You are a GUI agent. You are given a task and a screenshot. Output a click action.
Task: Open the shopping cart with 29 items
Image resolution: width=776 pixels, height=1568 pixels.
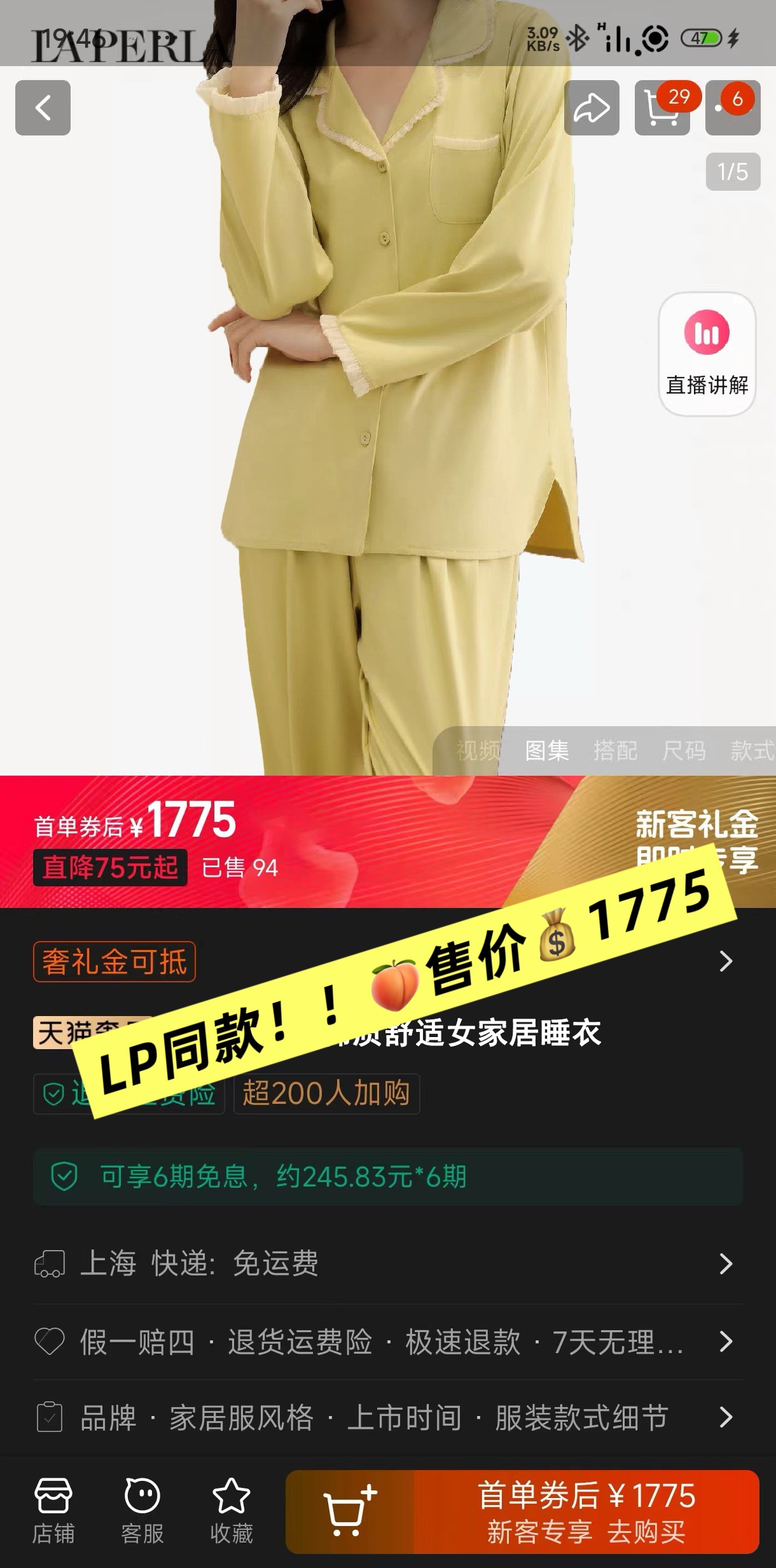pos(662,107)
